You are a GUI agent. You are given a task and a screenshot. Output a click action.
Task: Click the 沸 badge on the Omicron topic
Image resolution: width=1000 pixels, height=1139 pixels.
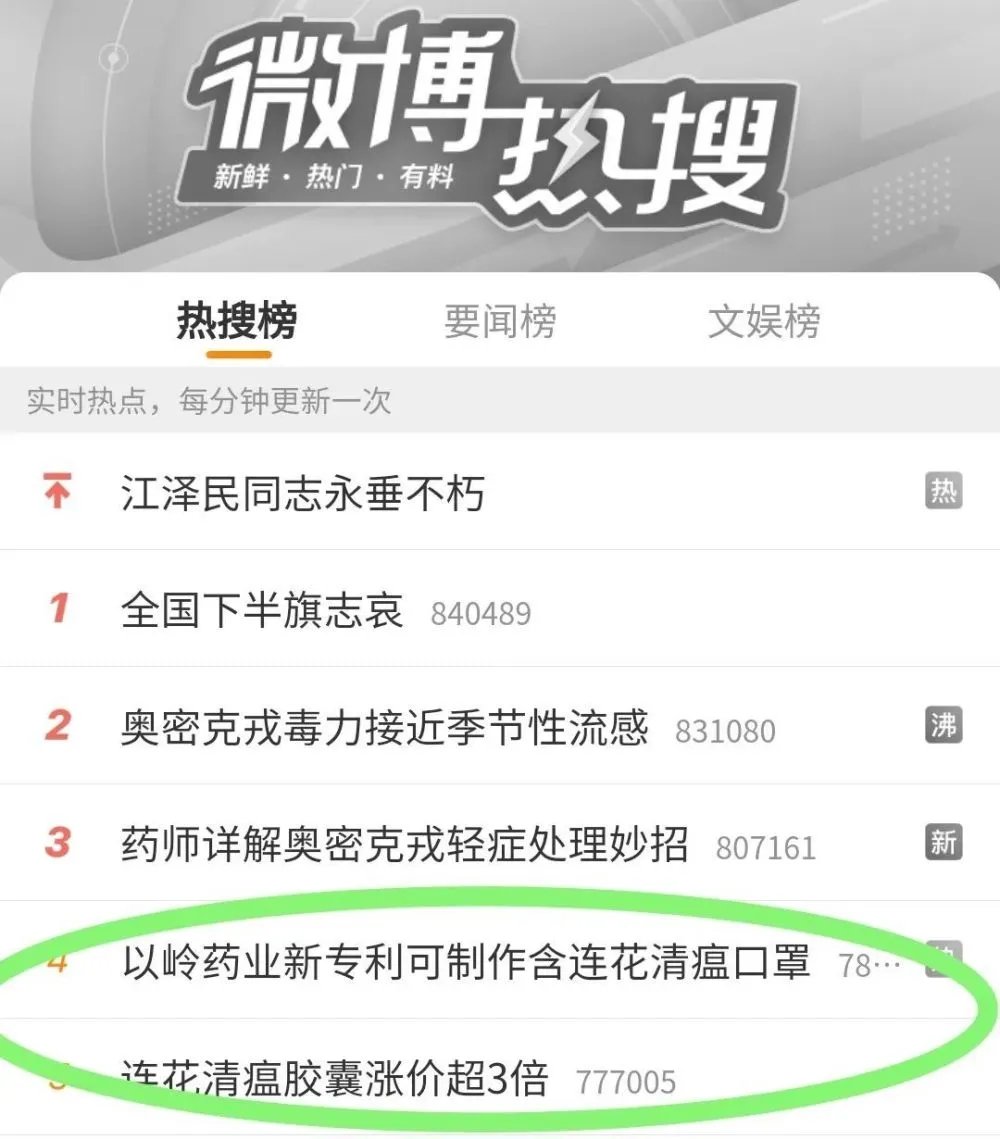(x=942, y=726)
